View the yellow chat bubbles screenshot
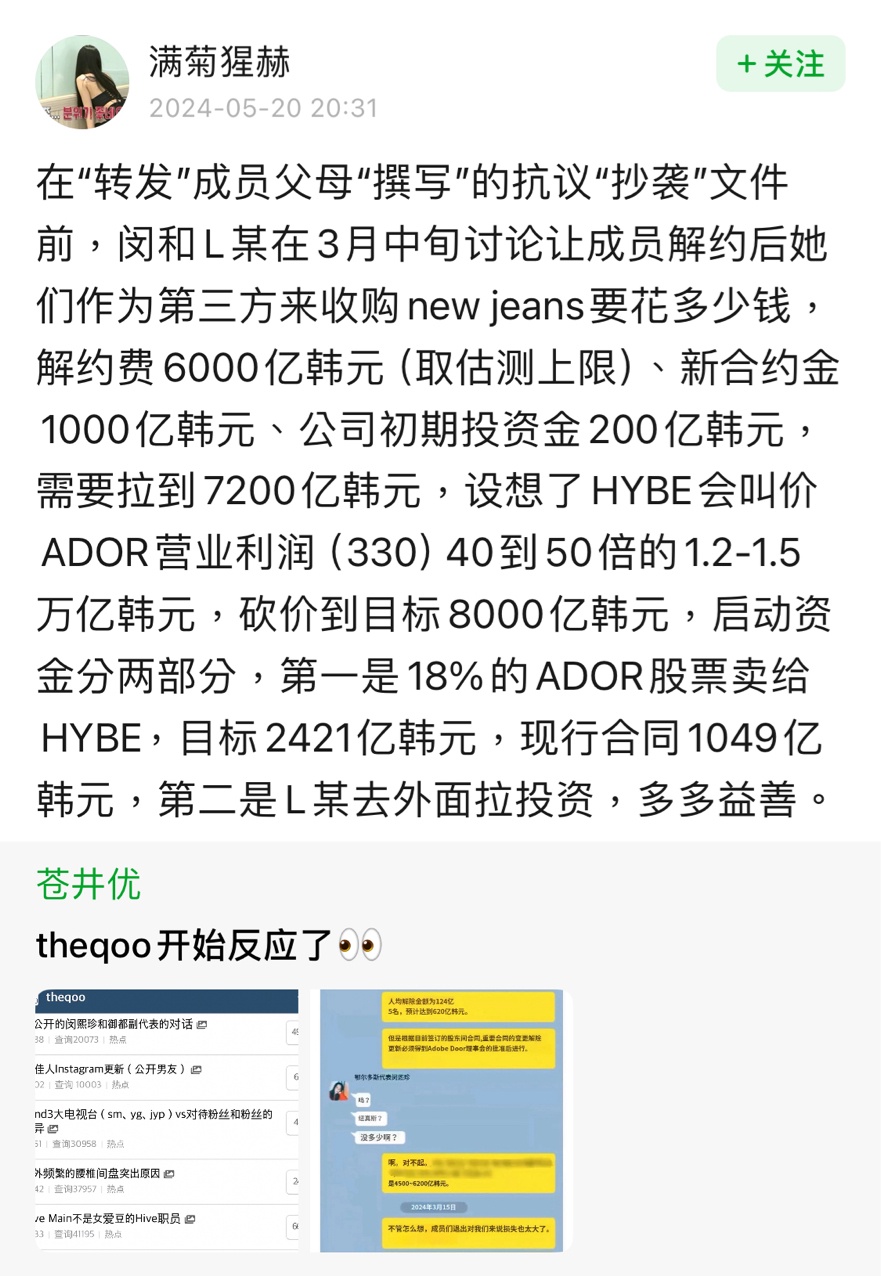 point(441,1120)
